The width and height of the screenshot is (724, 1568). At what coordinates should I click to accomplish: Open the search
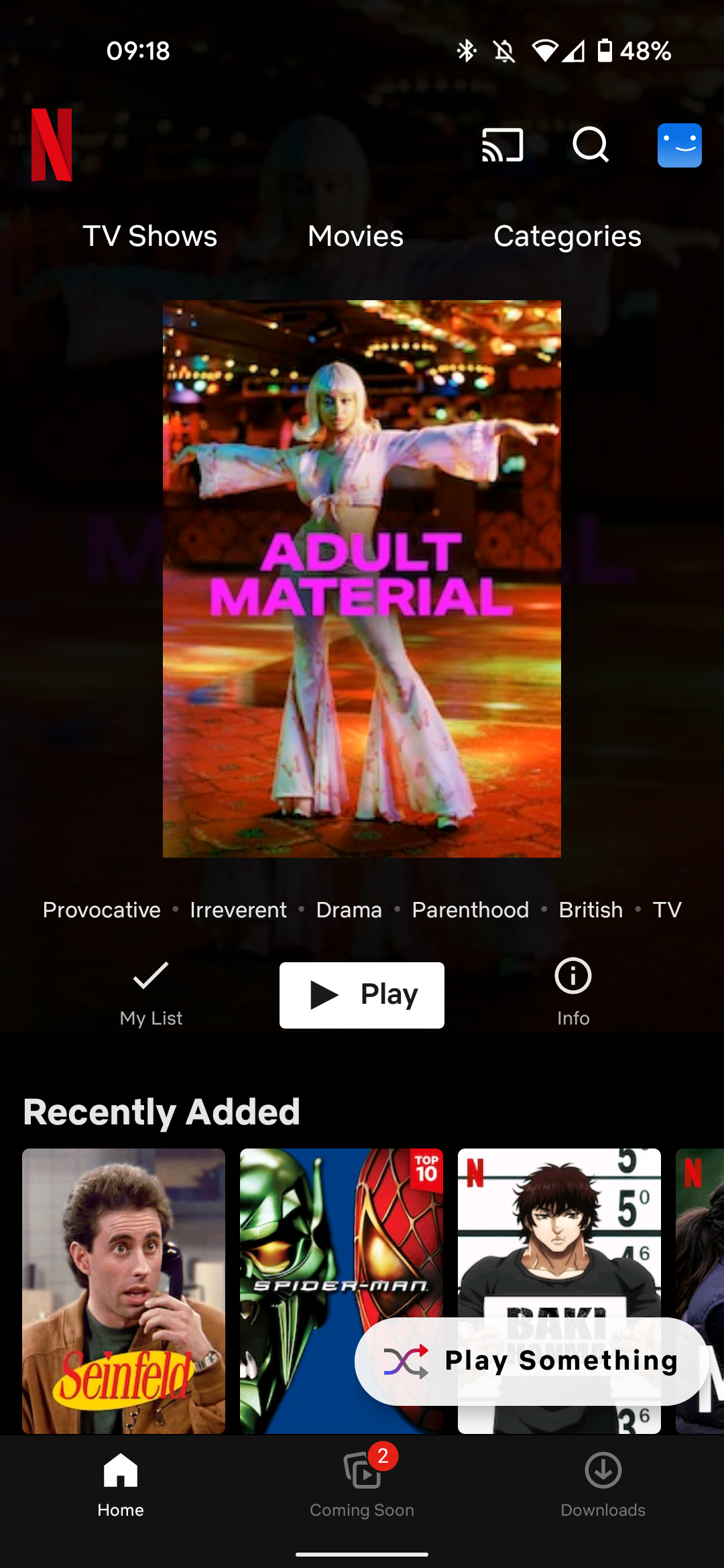click(590, 145)
